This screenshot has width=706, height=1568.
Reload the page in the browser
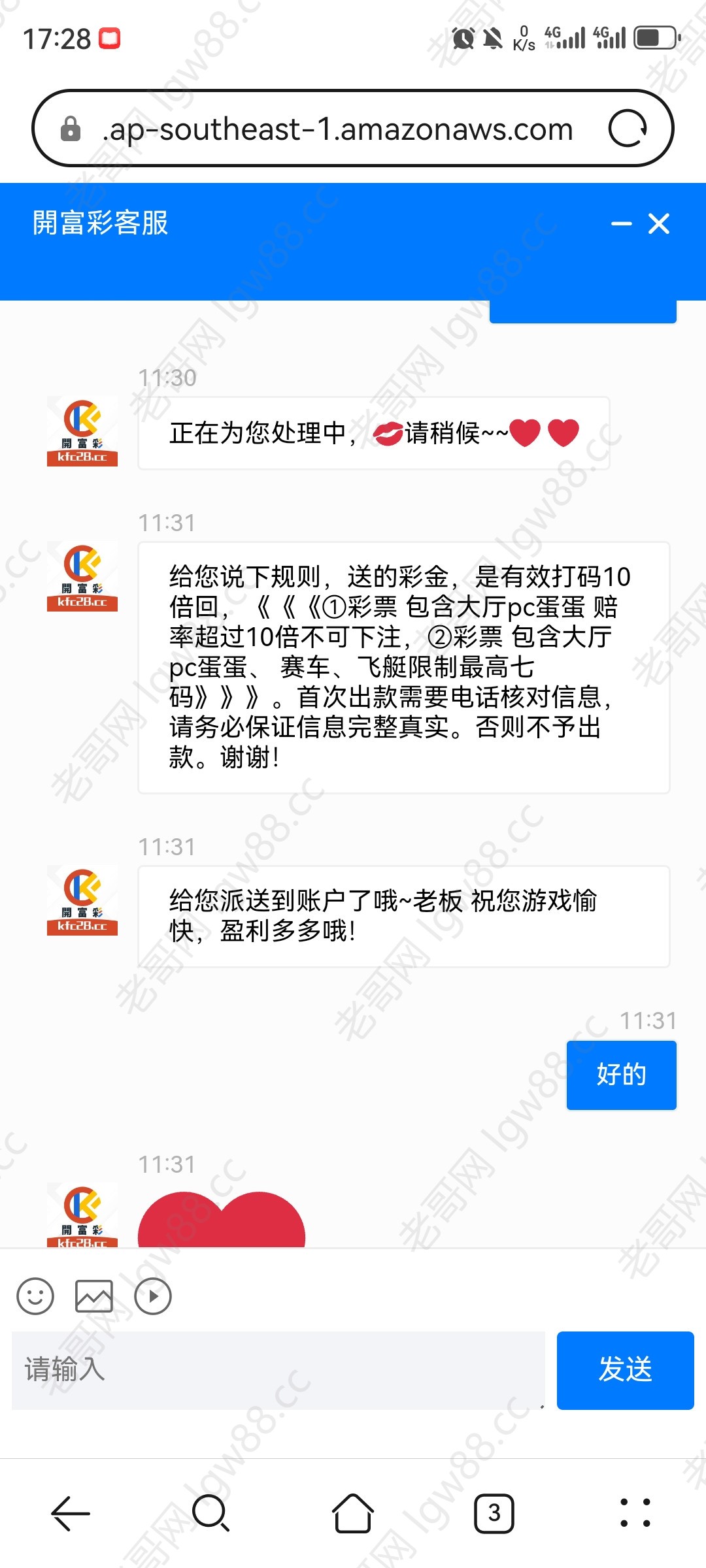627,129
